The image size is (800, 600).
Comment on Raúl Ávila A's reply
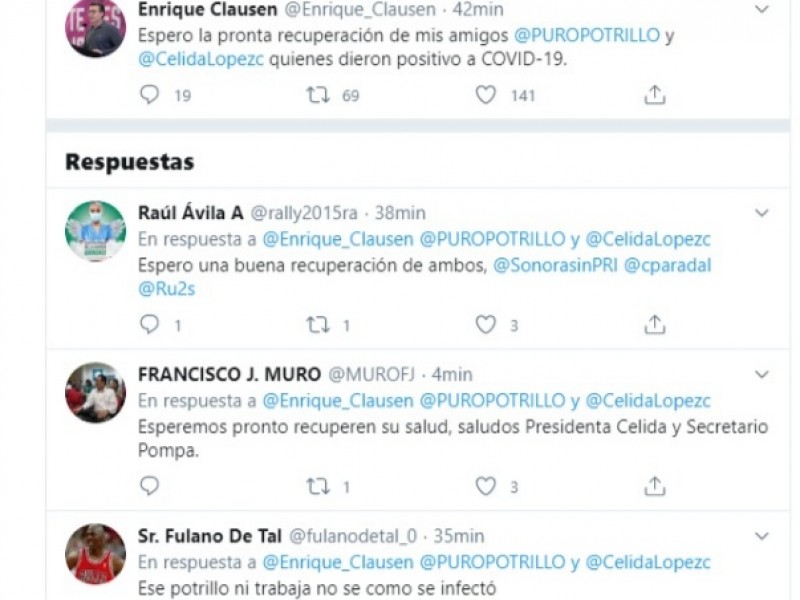(x=150, y=325)
